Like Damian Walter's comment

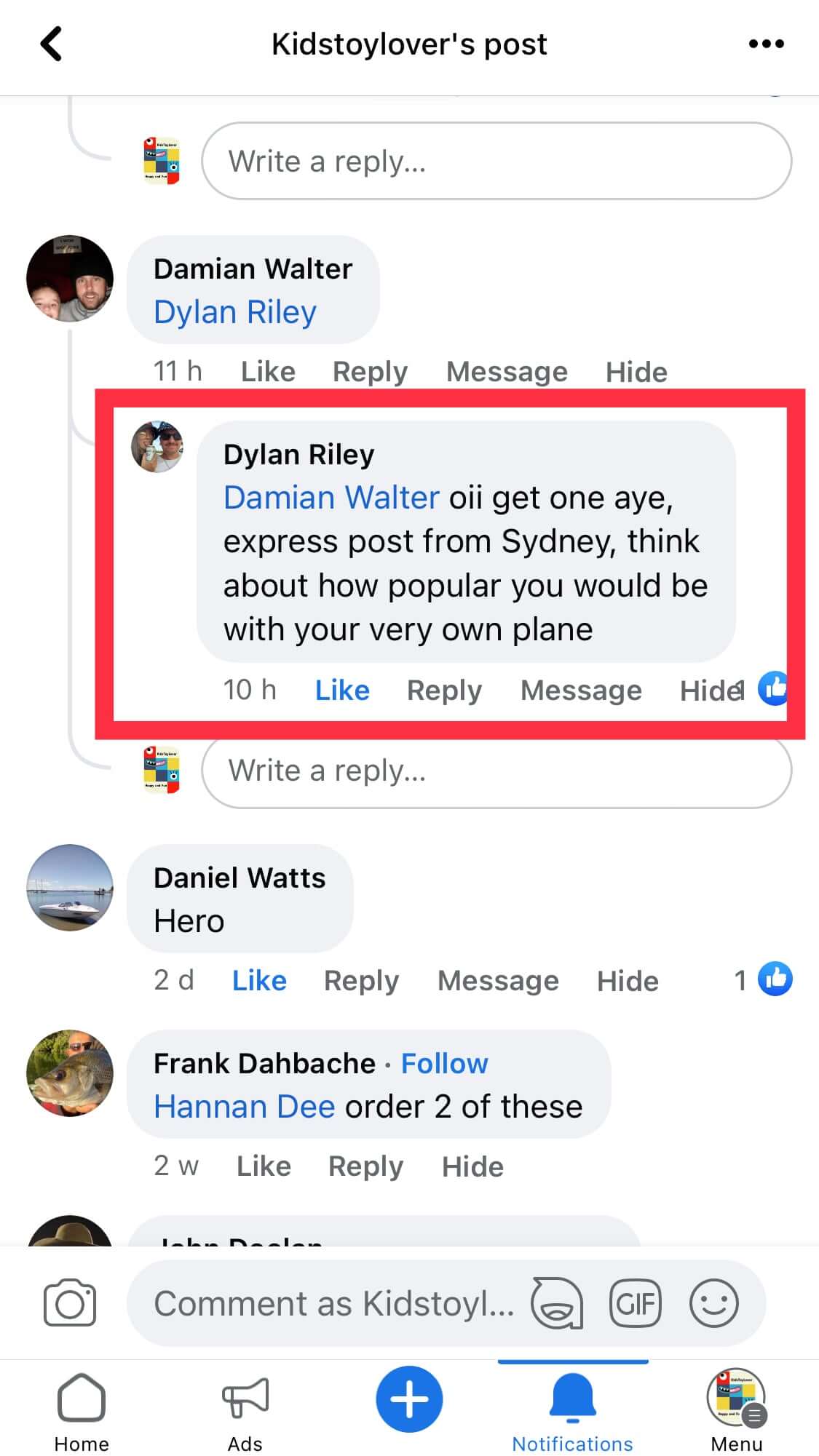(268, 372)
